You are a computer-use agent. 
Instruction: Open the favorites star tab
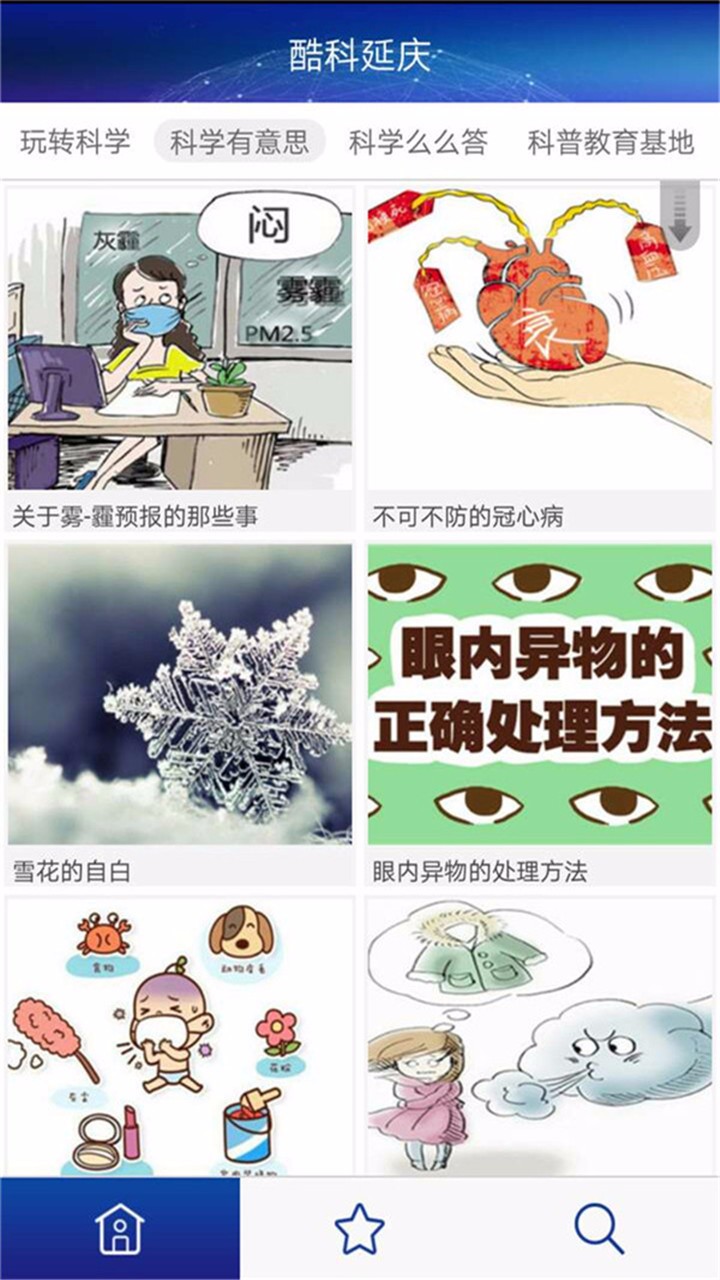tap(360, 1229)
